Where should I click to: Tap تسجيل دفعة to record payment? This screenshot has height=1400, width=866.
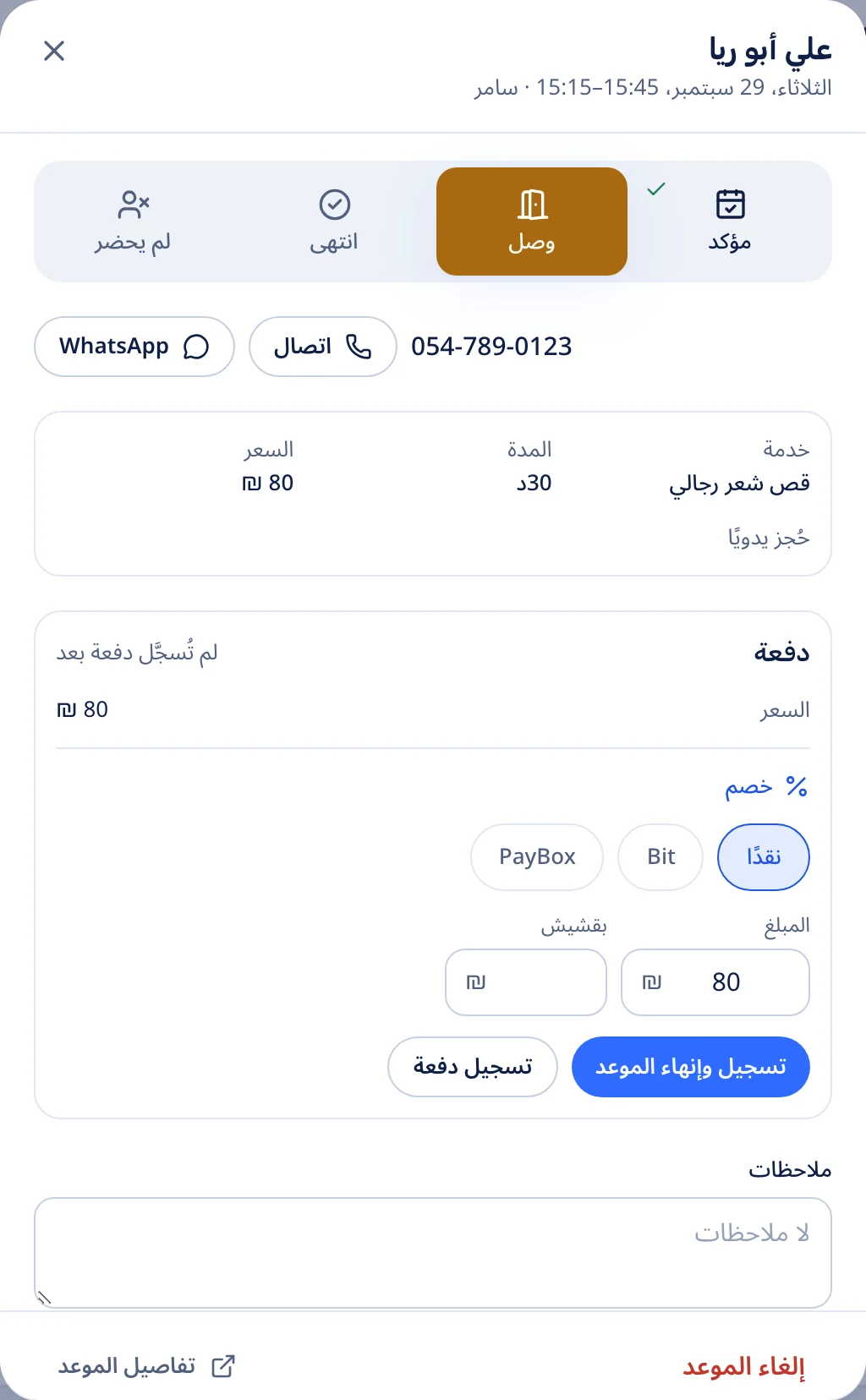click(x=473, y=1067)
